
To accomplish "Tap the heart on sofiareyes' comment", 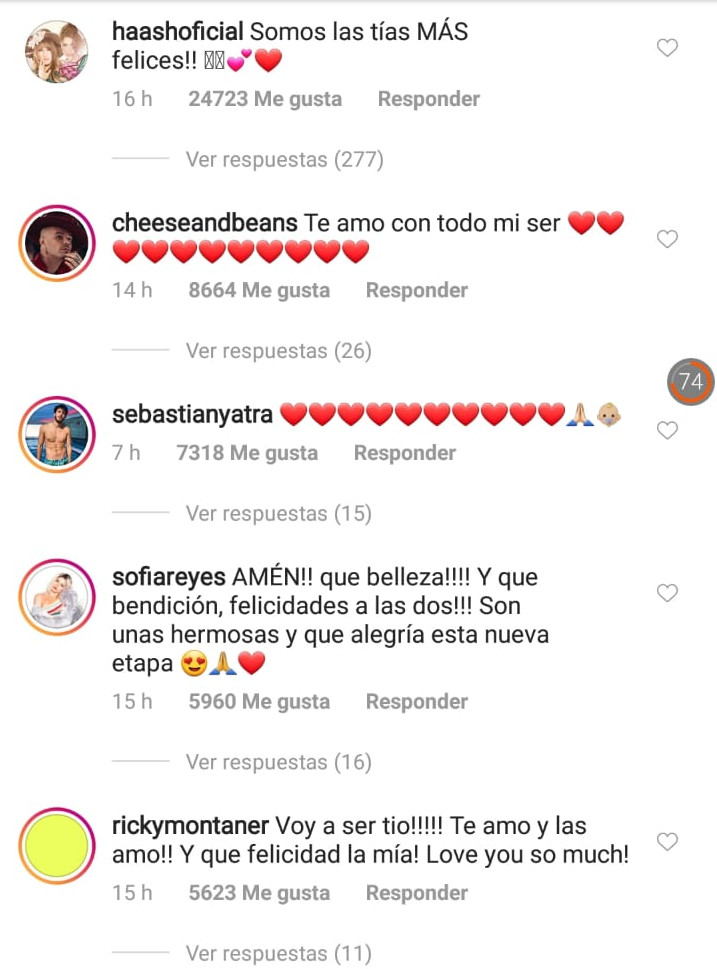I will click(667, 594).
